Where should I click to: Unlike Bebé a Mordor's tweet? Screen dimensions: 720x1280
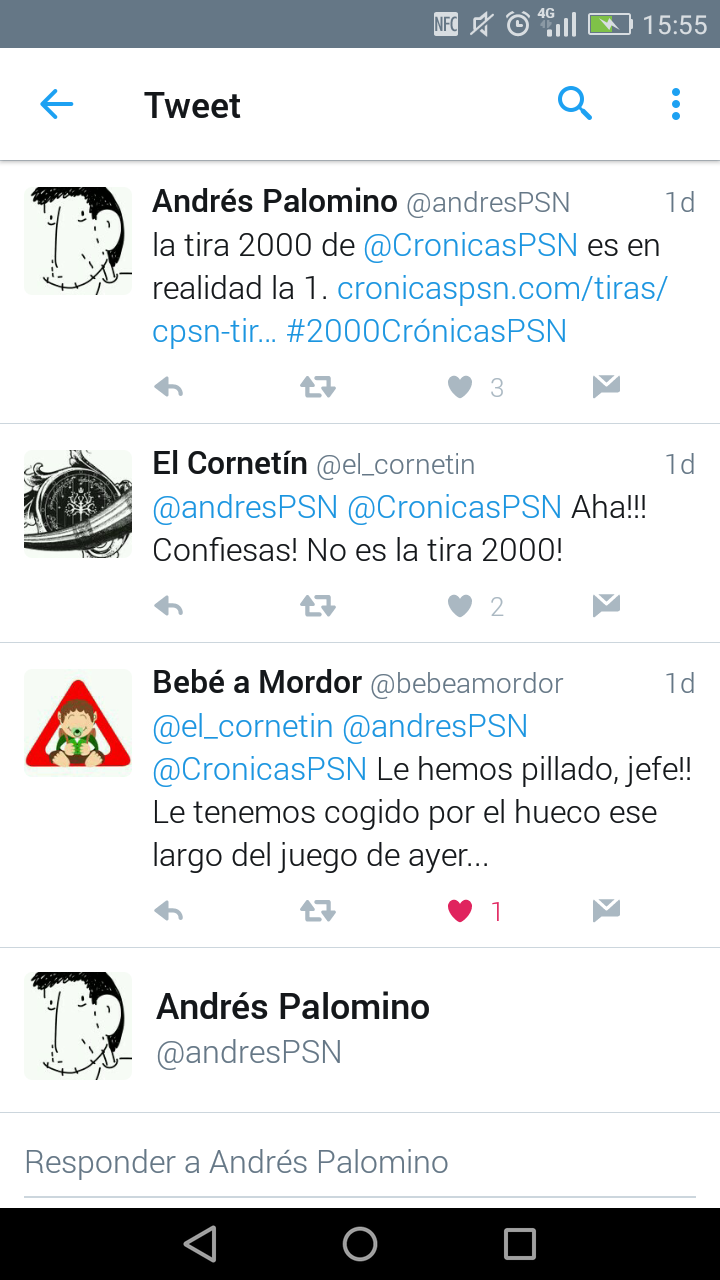460,911
